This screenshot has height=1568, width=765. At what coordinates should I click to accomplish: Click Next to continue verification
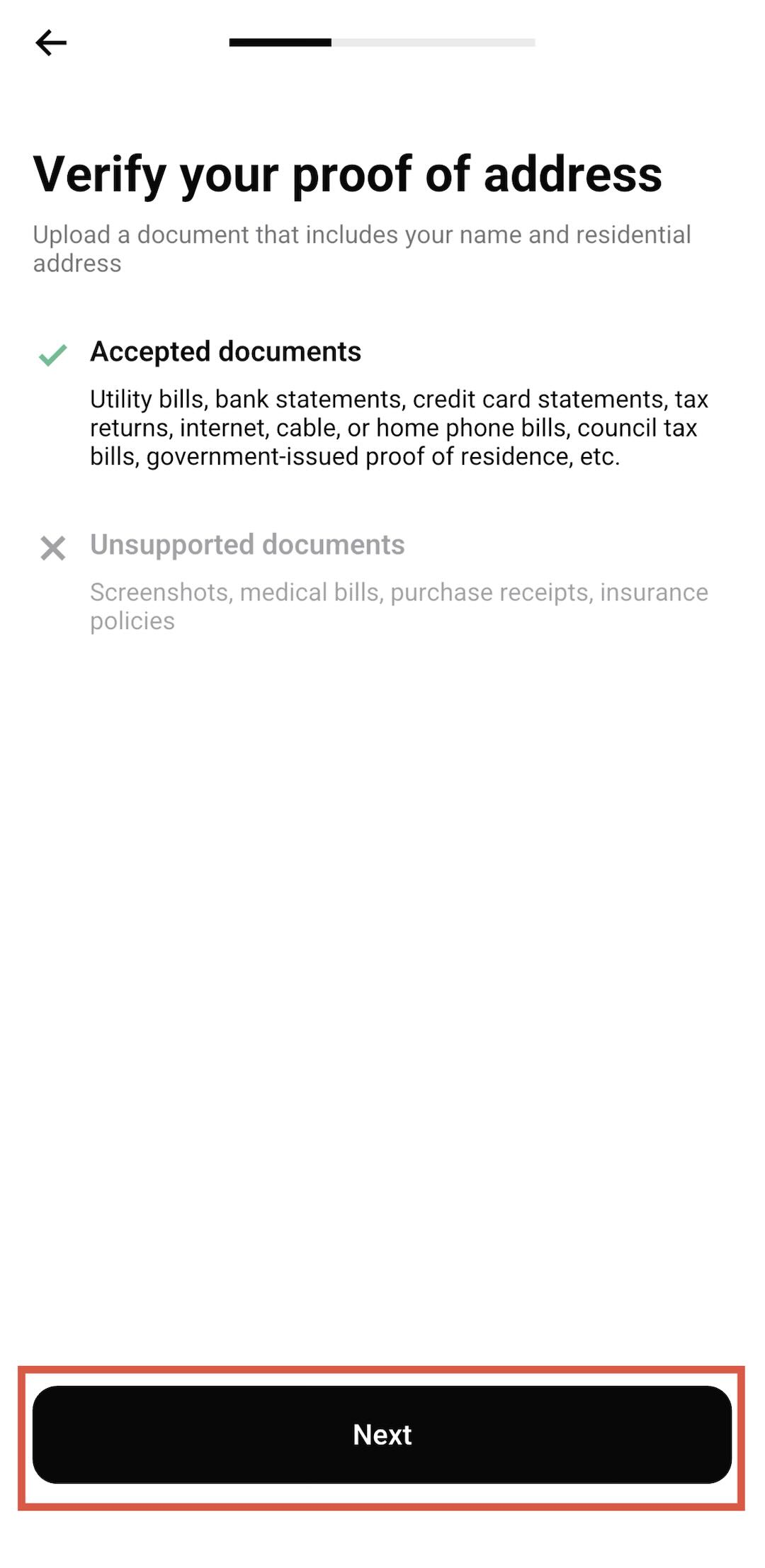click(x=381, y=1435)
